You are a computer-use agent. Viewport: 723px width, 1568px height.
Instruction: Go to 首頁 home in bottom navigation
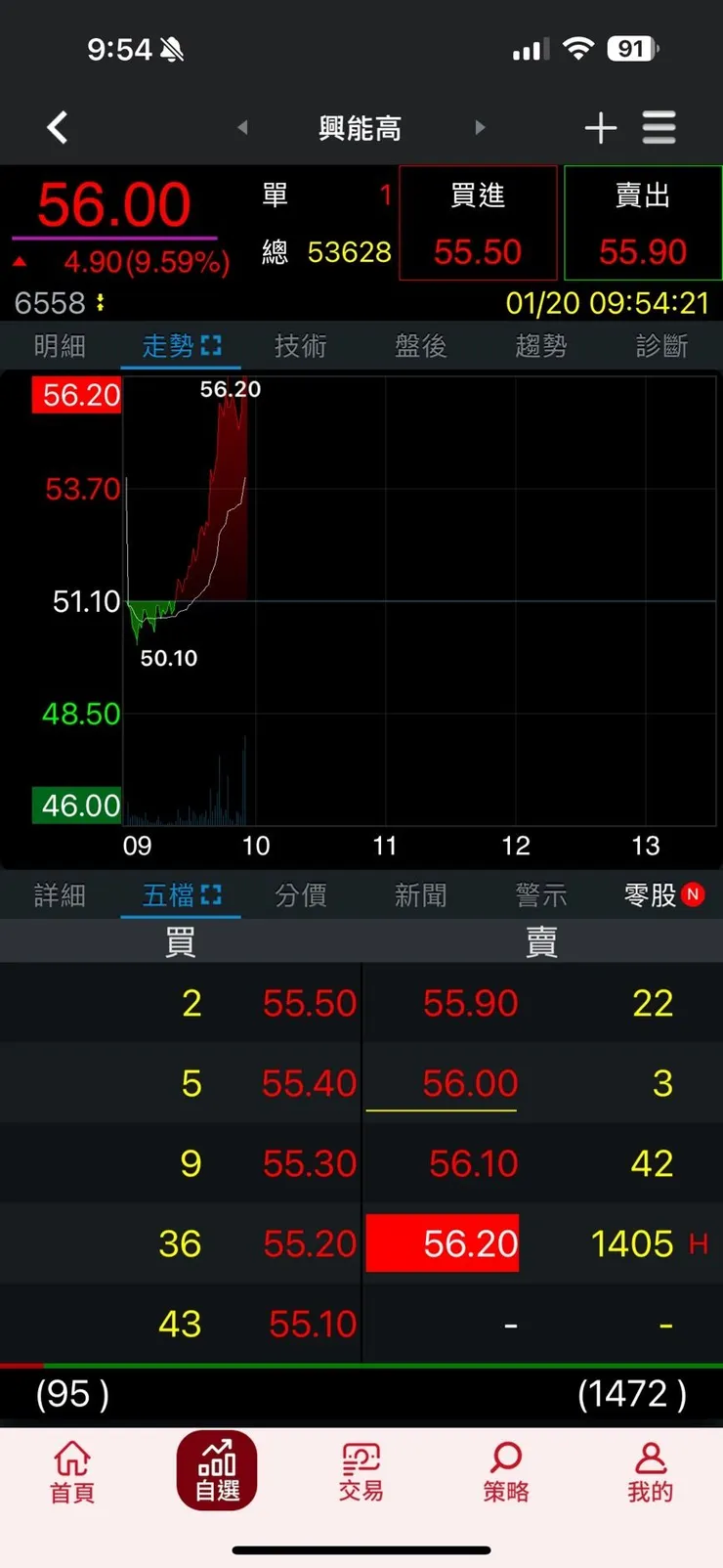(x=72, y=1471)
